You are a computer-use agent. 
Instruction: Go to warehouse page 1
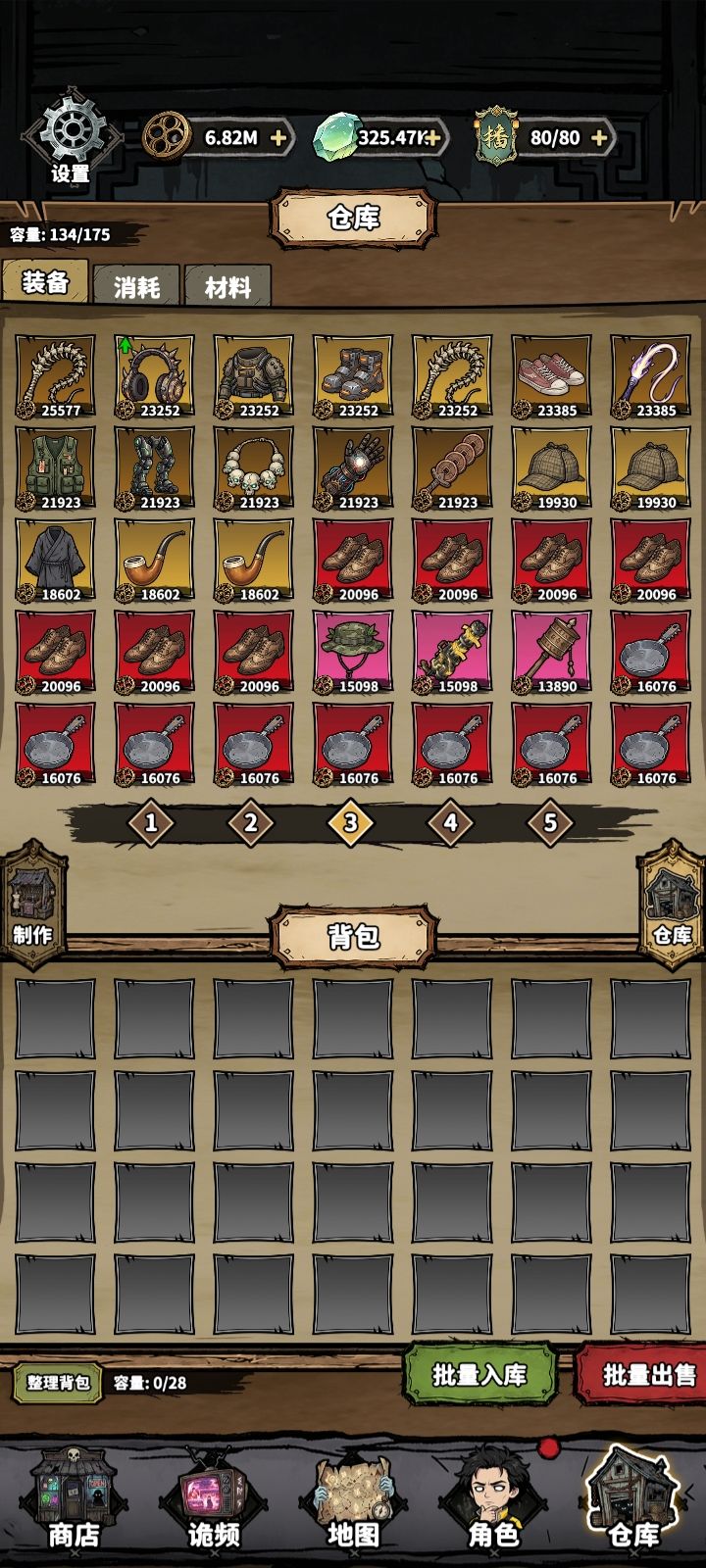(x=151, y=822)
